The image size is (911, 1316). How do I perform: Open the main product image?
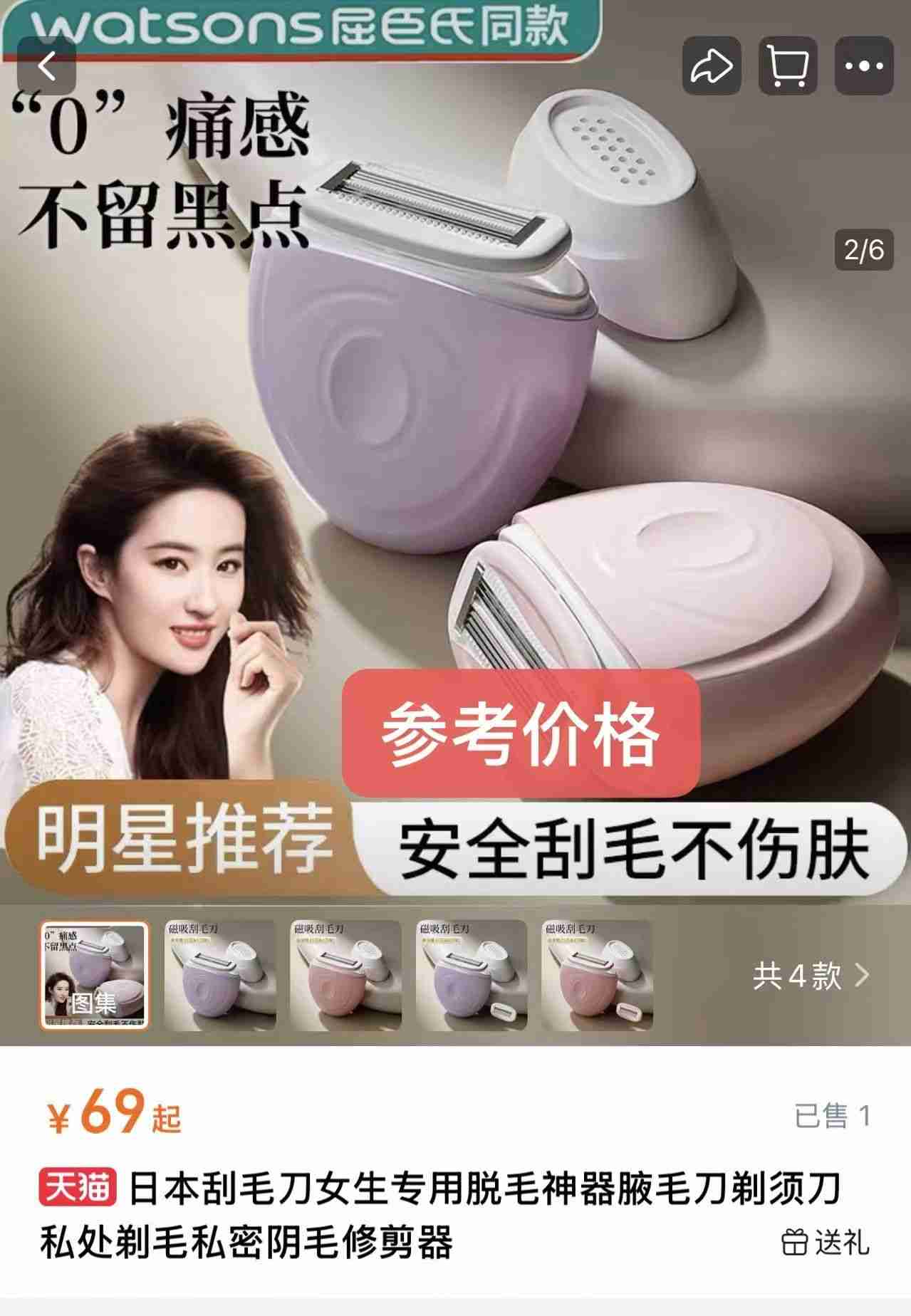point(456,456)
